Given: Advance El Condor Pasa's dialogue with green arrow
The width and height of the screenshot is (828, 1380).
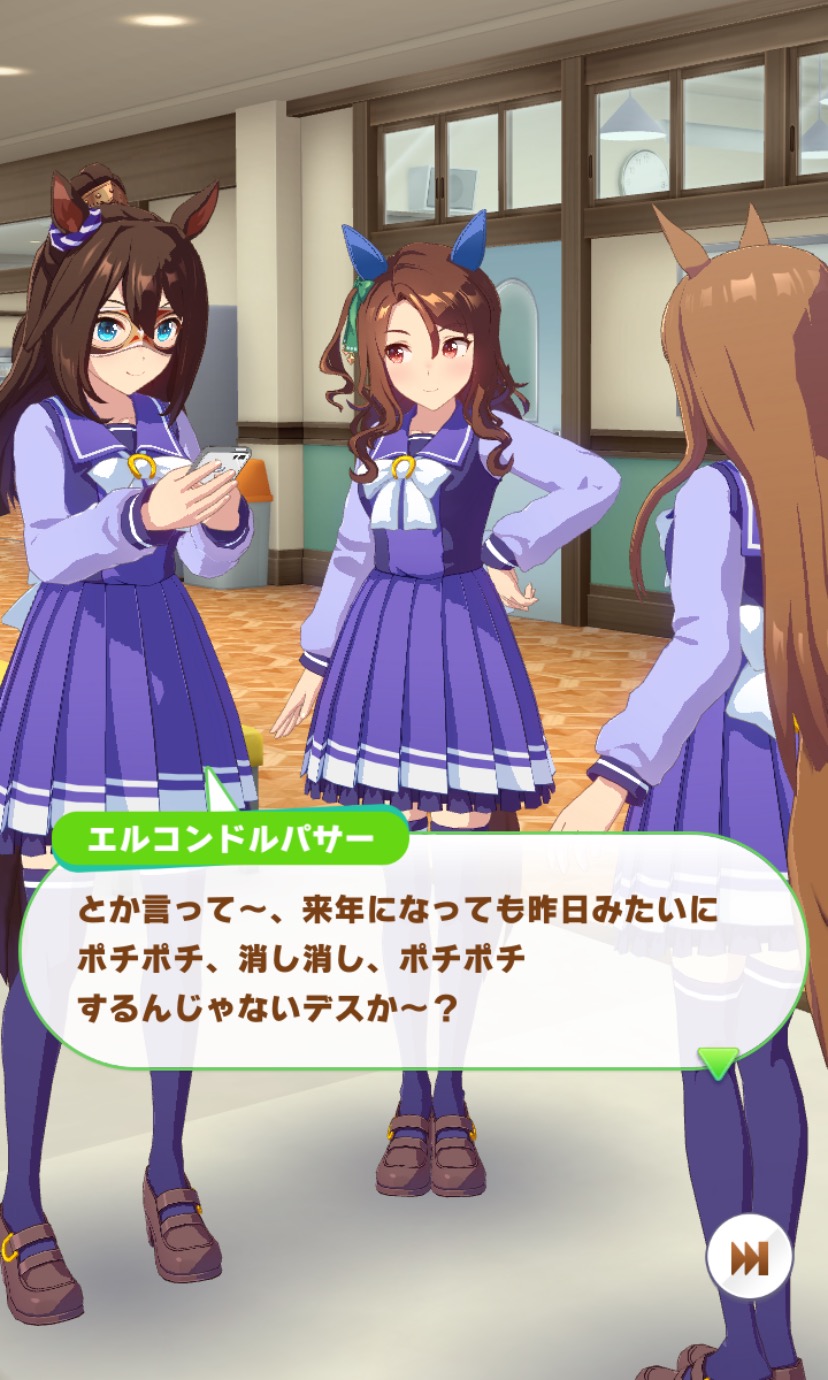Looking at the screenshot, I should pos(718,1062).
